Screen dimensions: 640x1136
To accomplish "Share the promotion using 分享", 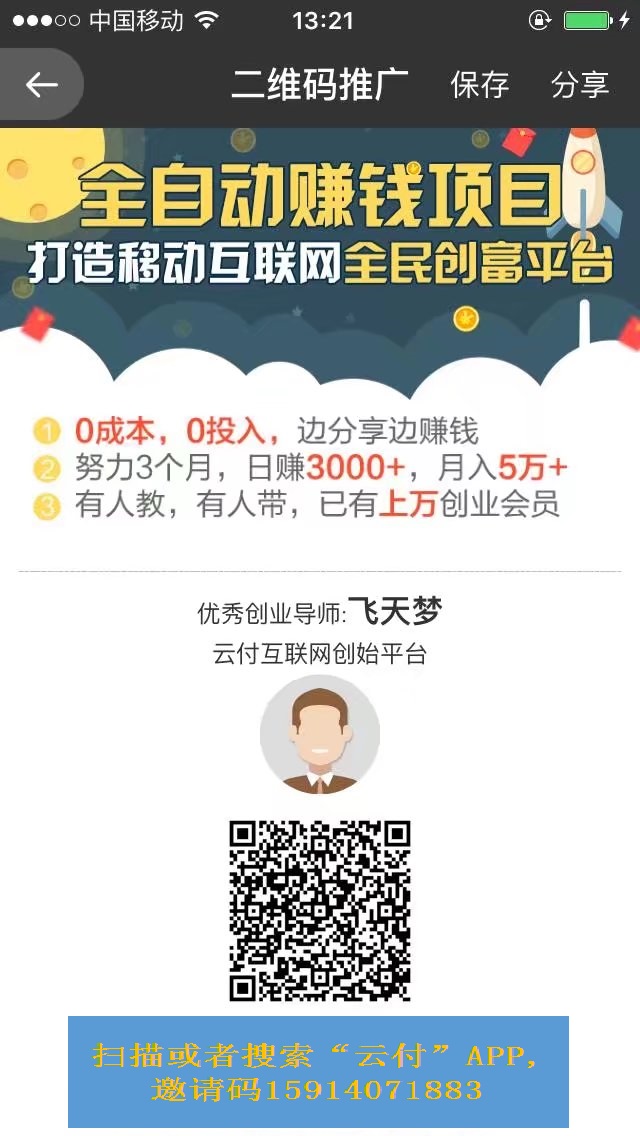I will pos(580,85).
